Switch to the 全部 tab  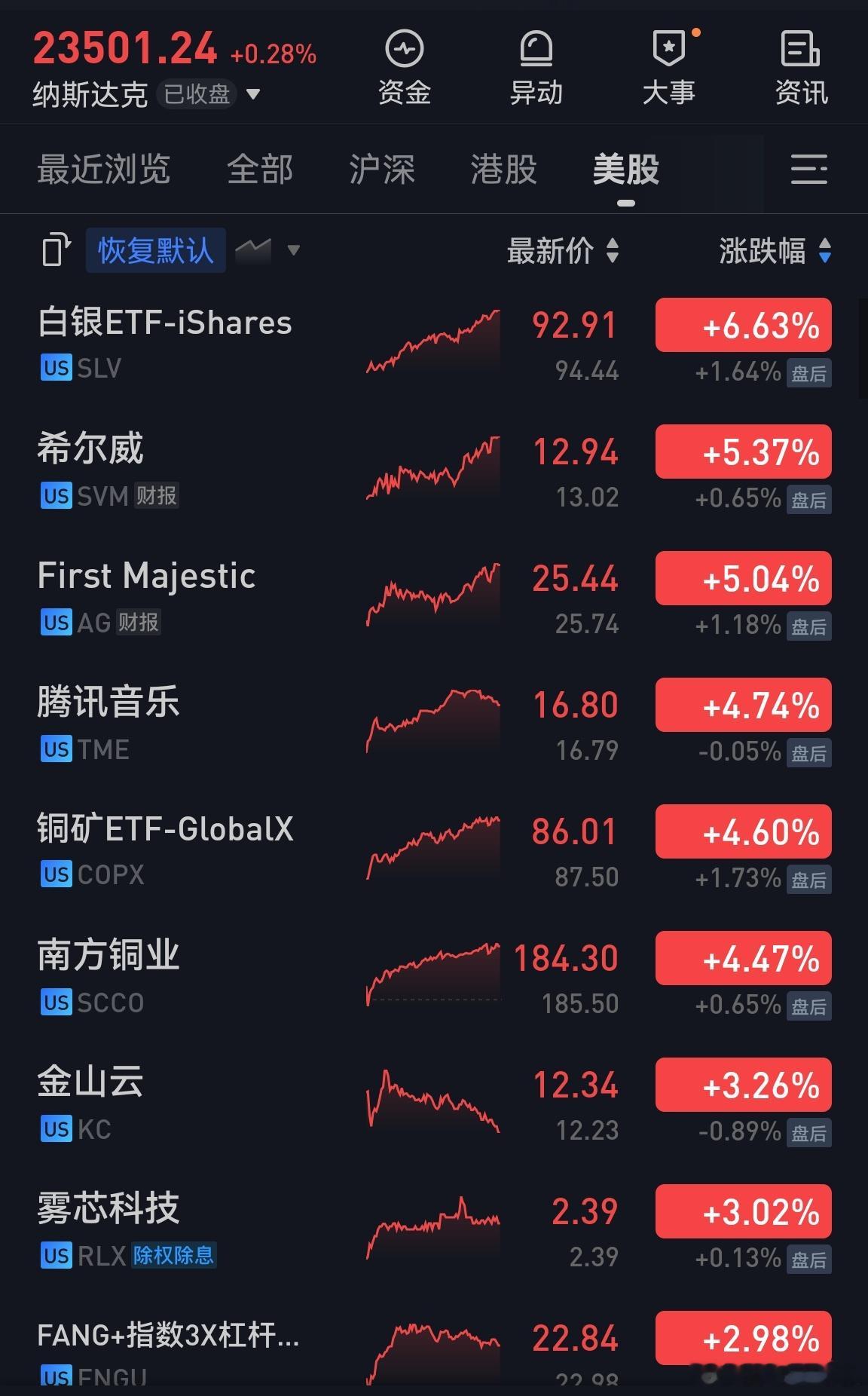[260, 170]
